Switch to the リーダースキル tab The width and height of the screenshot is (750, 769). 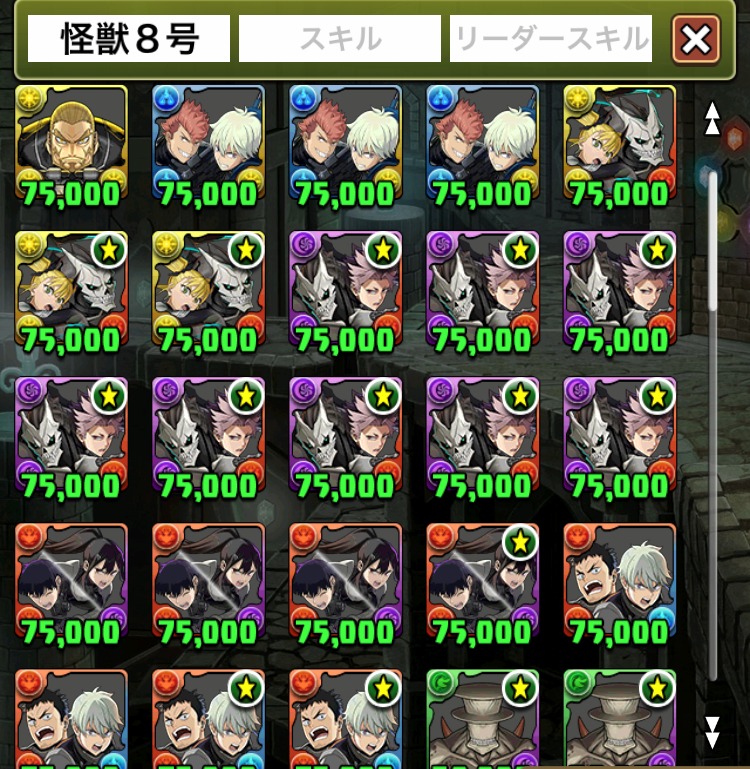pyautogui.click(x=551, y=39)
